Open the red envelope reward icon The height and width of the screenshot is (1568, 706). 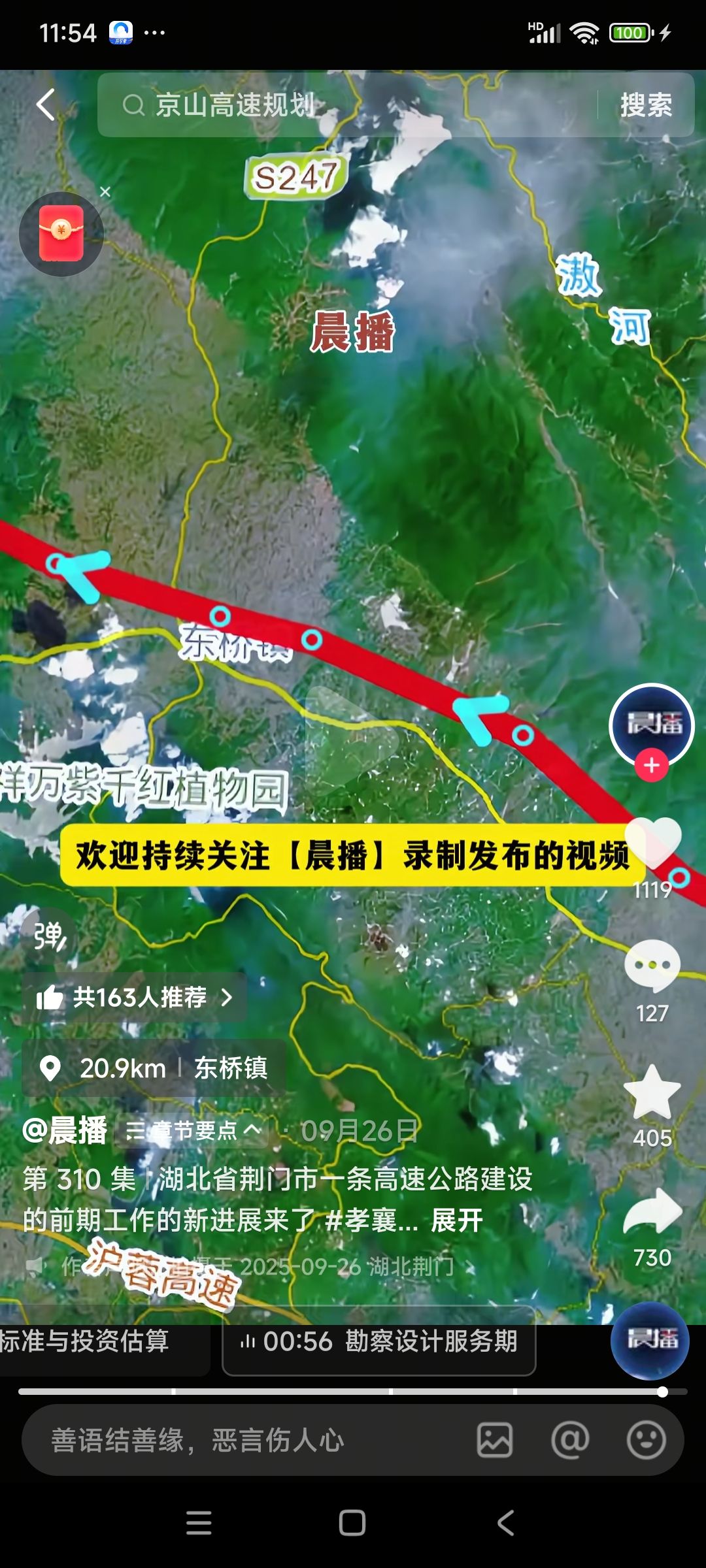(x=61, y=234)
